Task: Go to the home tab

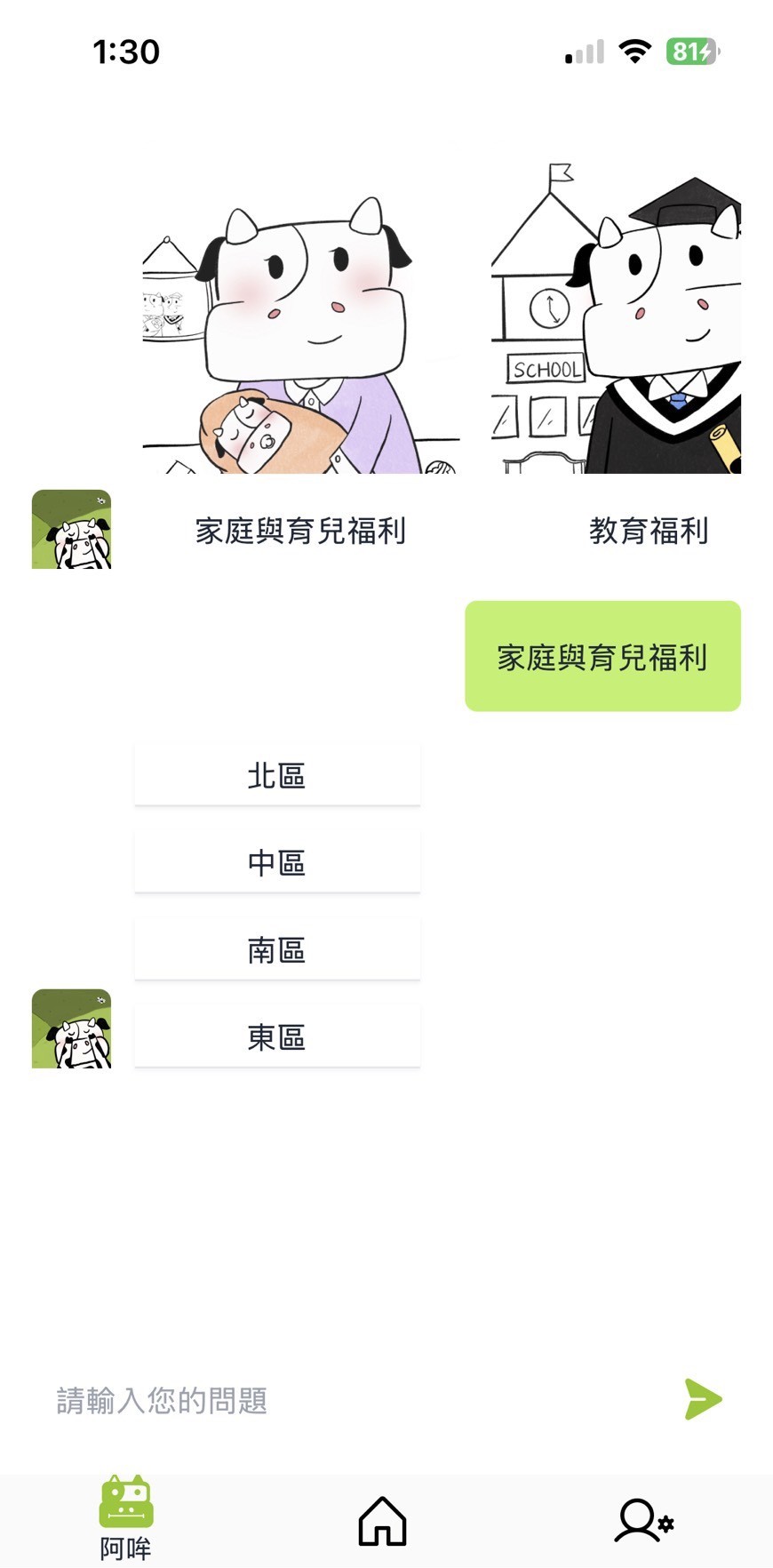Action: tap(382, 1521)
